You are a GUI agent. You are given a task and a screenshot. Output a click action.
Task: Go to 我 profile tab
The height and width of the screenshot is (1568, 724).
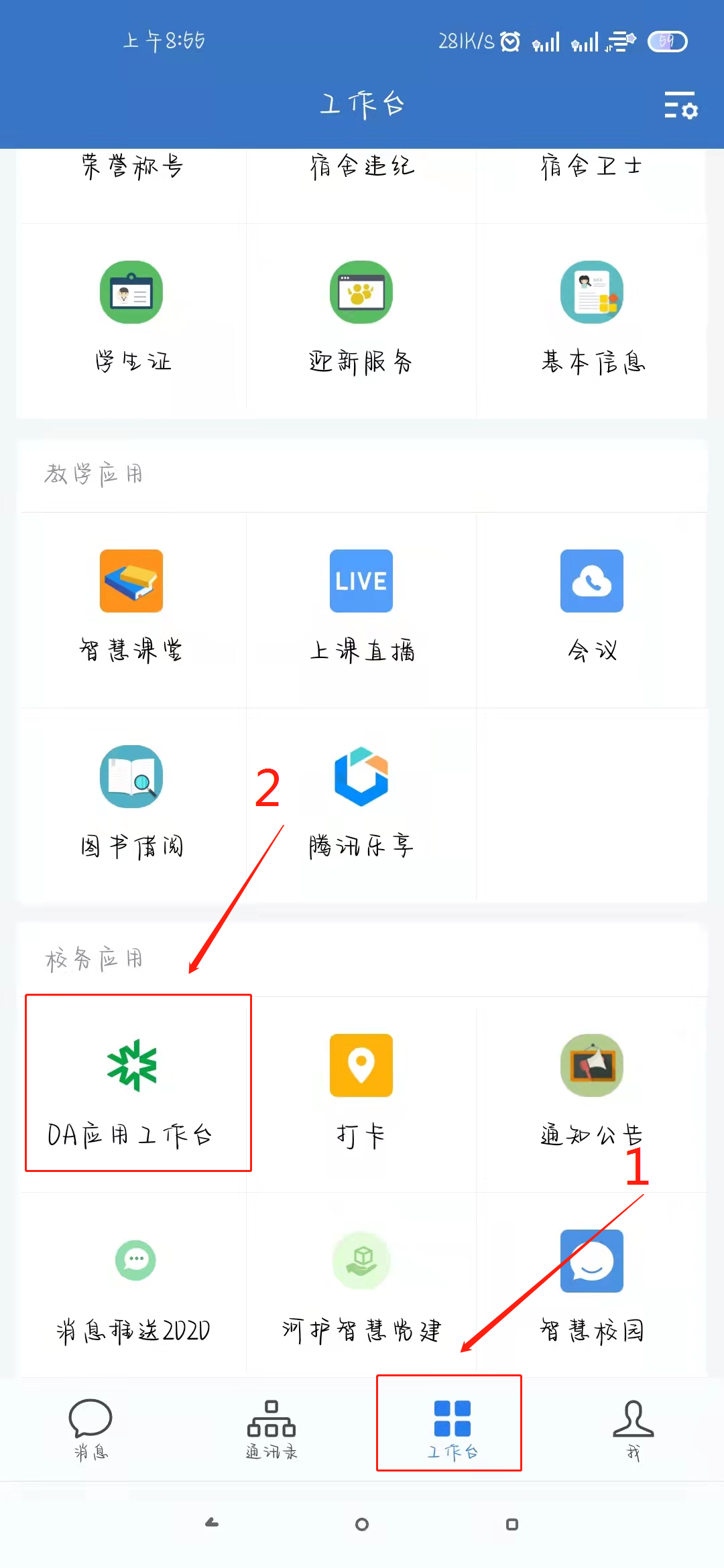633,1427
